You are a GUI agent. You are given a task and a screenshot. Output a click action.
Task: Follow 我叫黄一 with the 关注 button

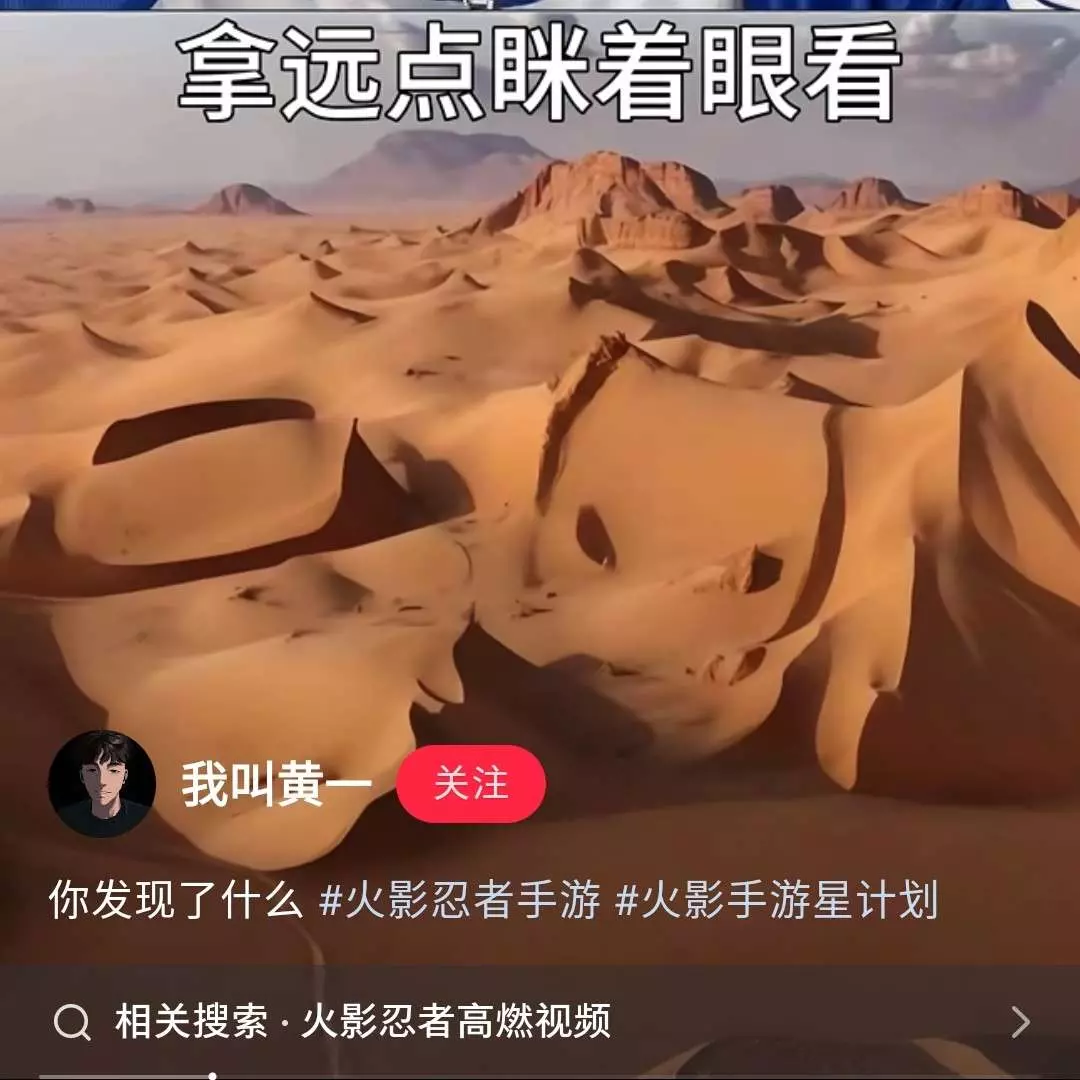coord(471,784)
